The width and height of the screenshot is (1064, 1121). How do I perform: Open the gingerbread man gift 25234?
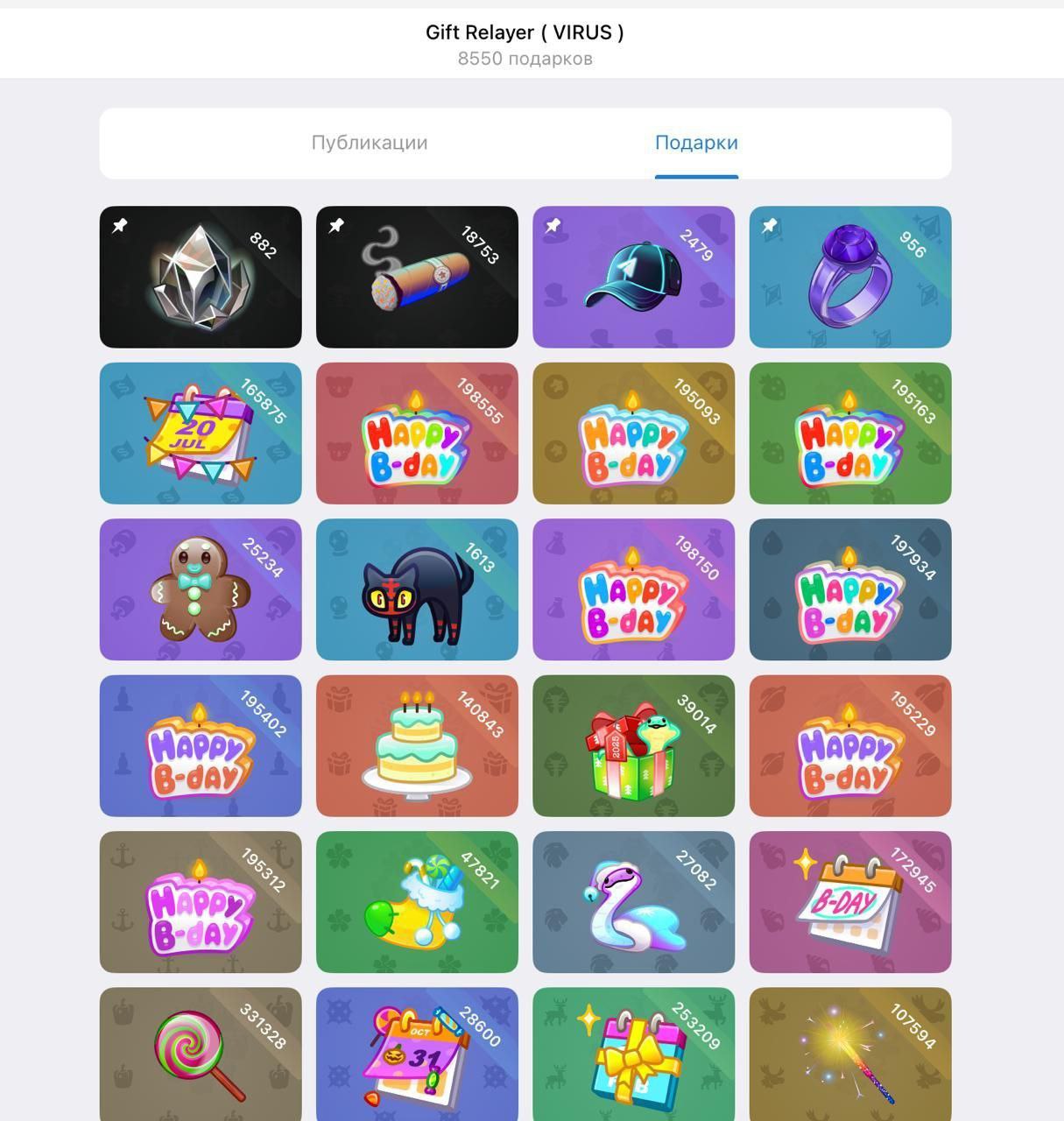pyautogui.click(x=201, y=589)
